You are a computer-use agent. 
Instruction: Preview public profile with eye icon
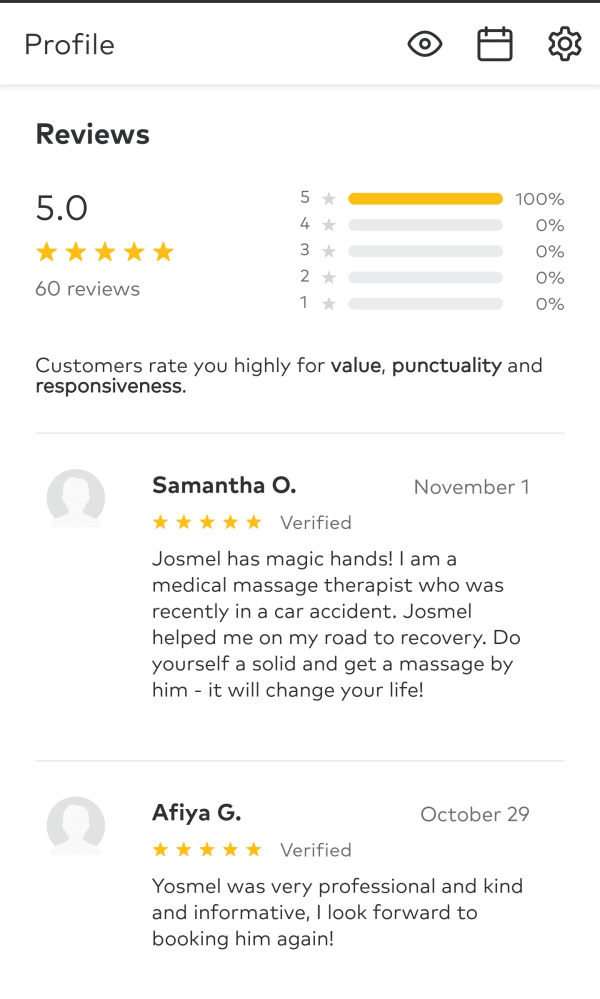[425, 44]
